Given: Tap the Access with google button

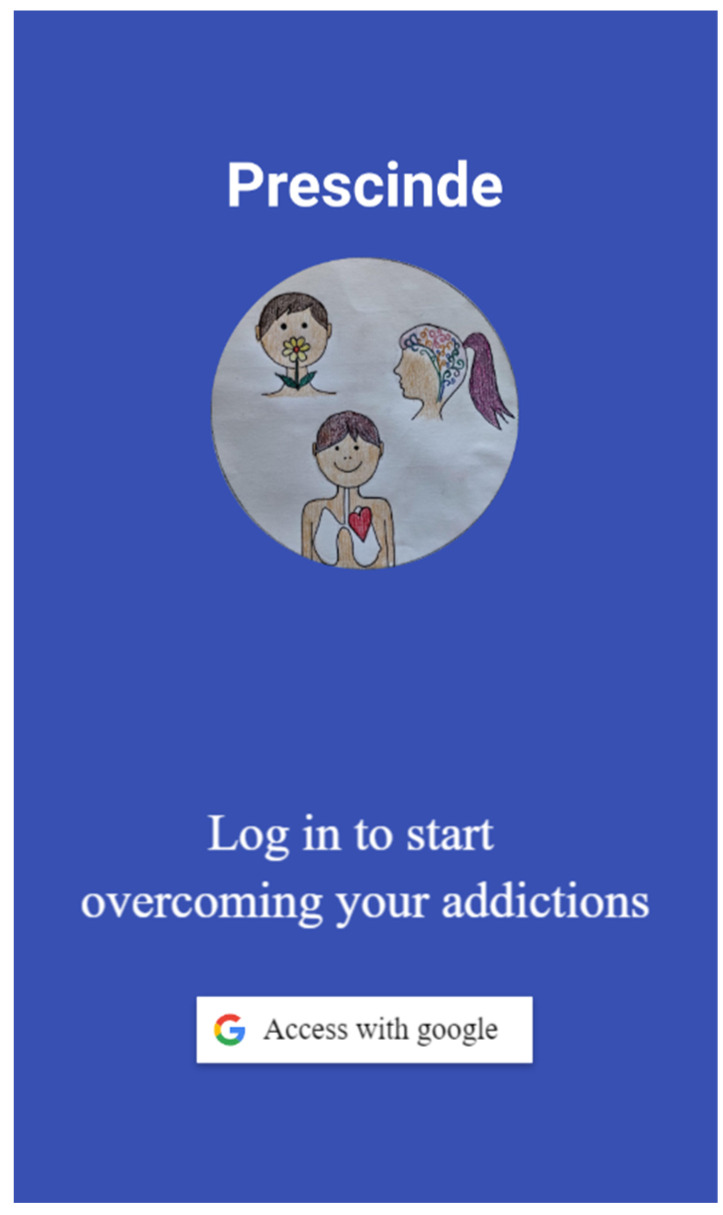Looking at the screenshot, I should pyautogui.click(x=364, y=1029).
